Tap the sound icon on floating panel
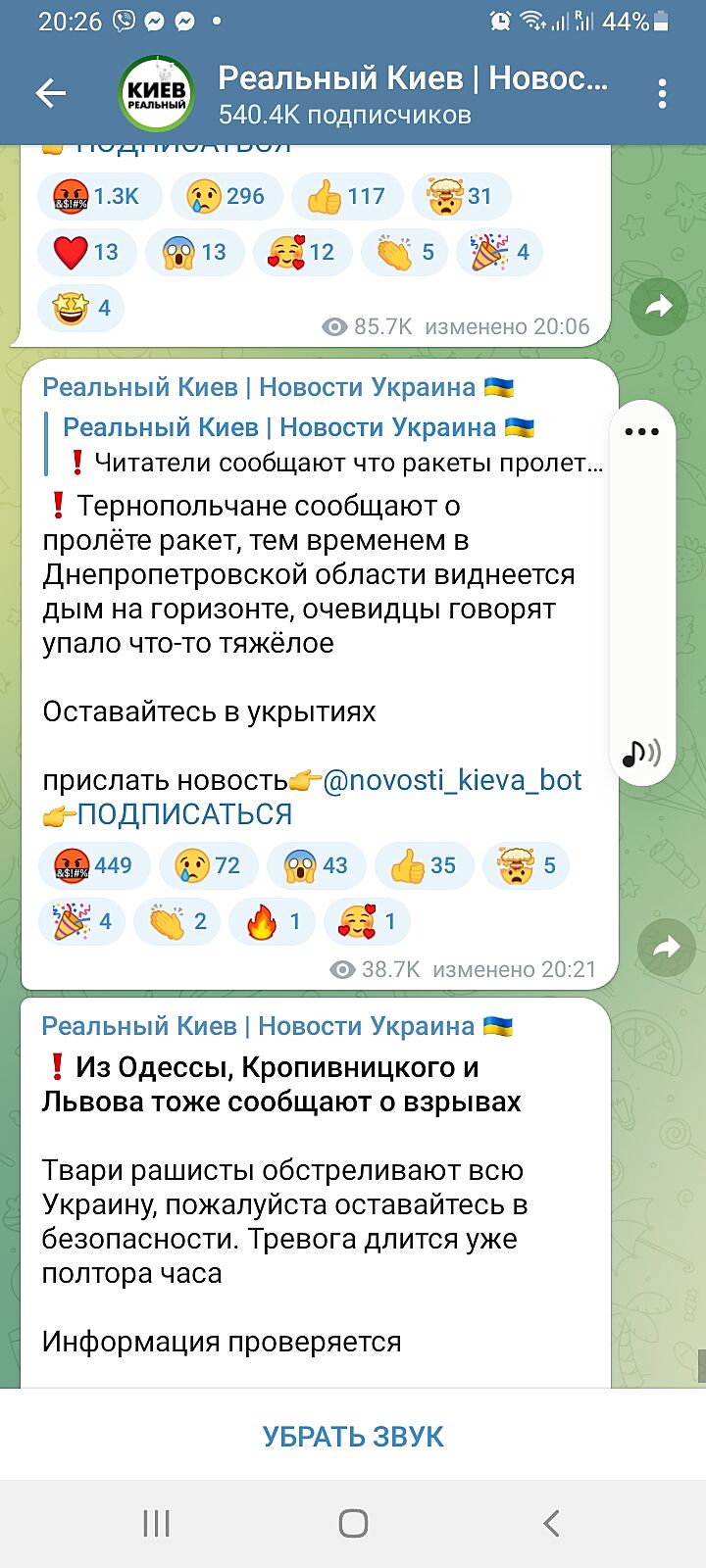 pos(641,753)
